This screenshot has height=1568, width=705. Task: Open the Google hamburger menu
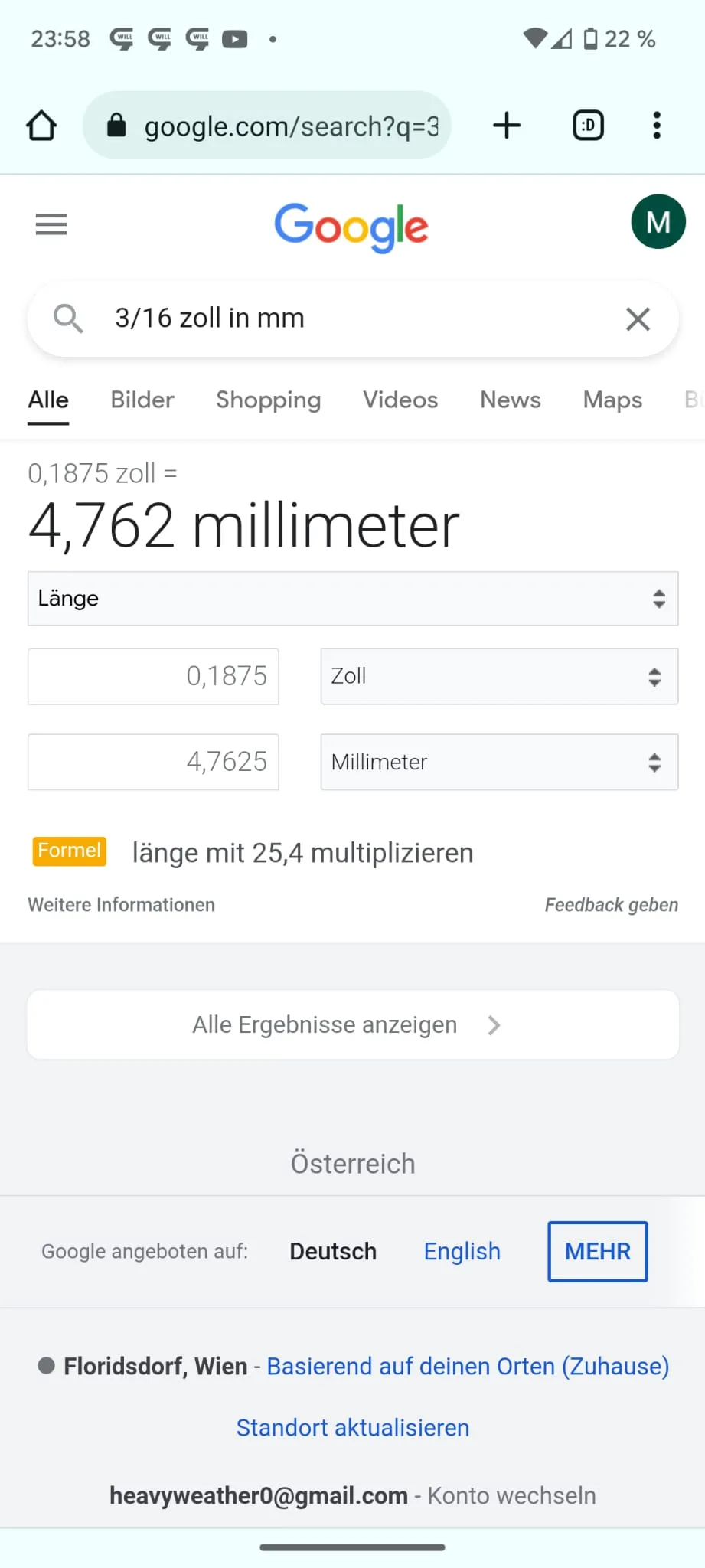click(x=51, y=224)
